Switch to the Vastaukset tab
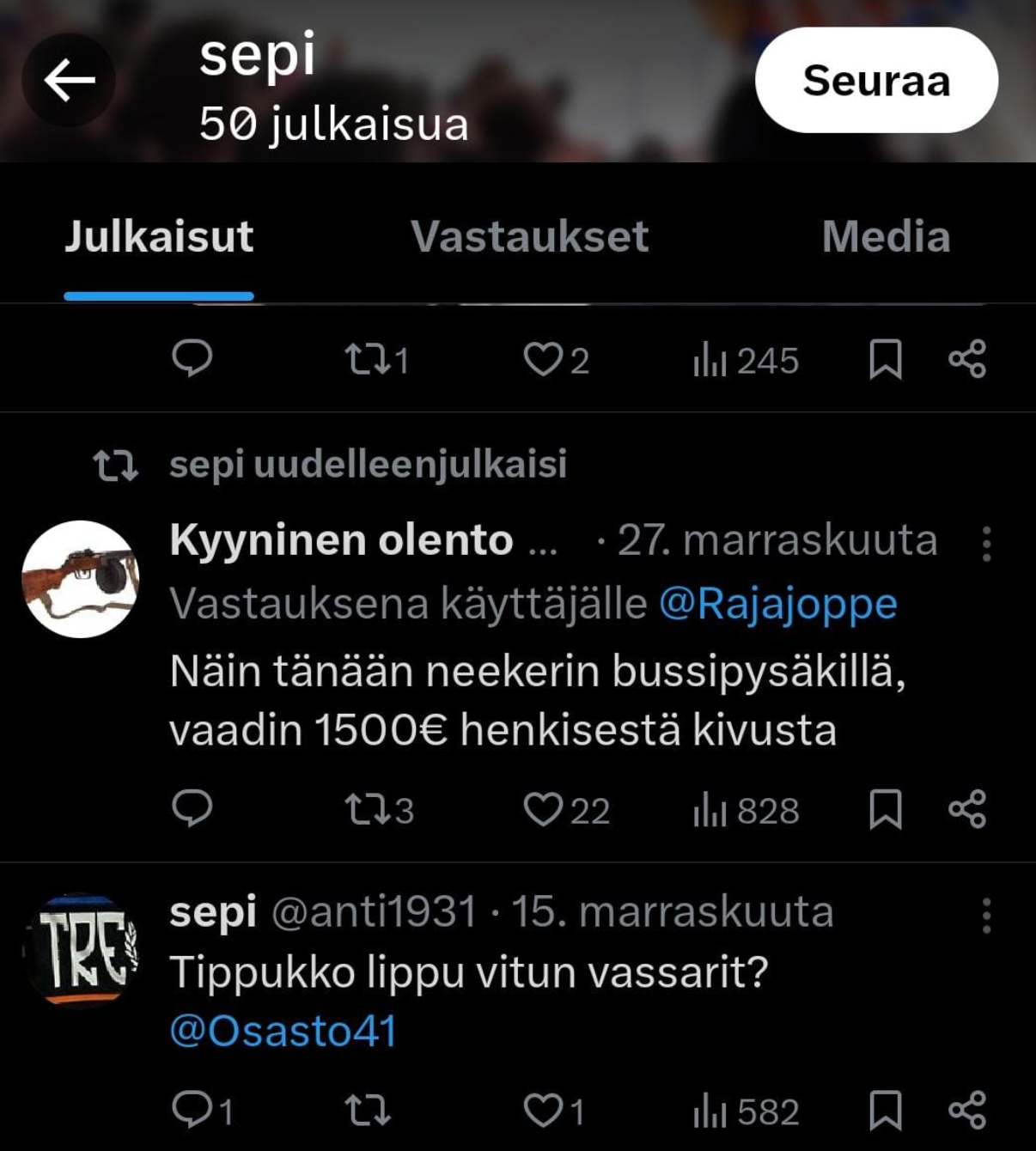Image resolution: width=1036 pixels, height=1151 pixels. point(529,237)
